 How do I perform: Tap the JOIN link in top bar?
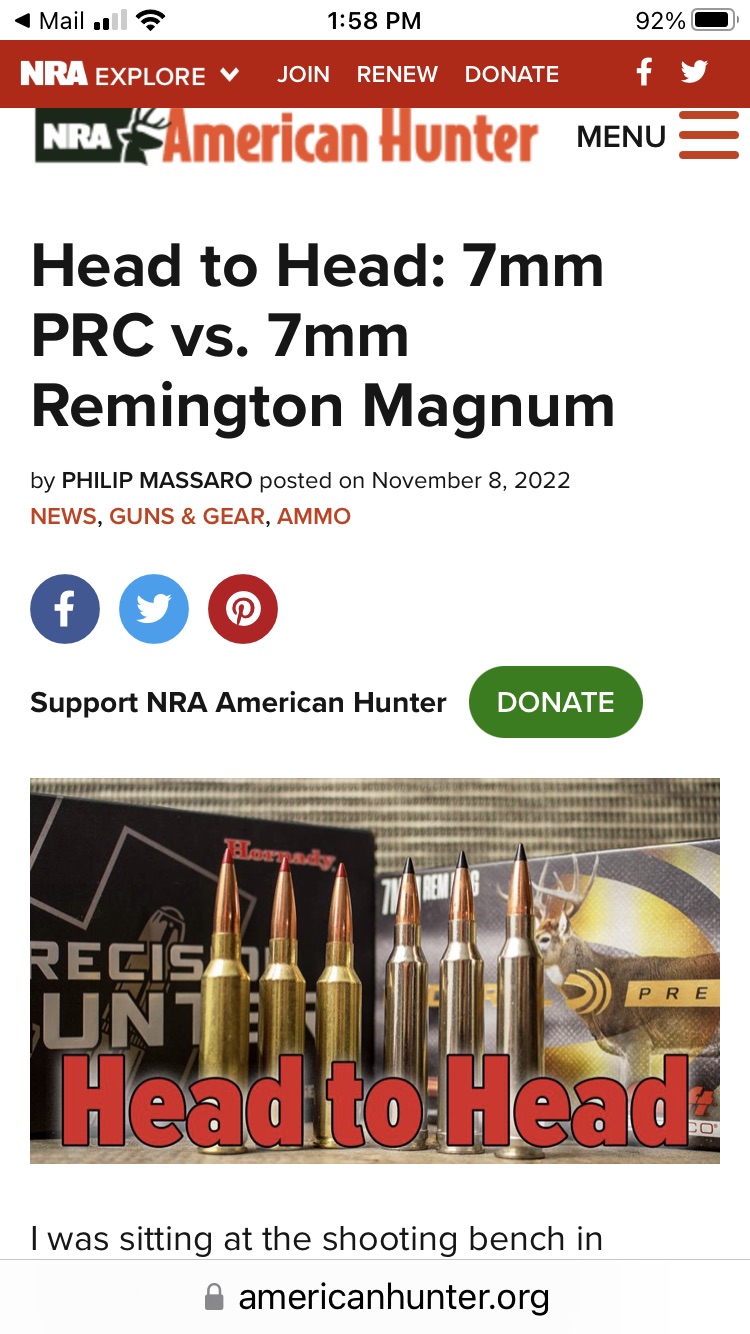(303, 75)
